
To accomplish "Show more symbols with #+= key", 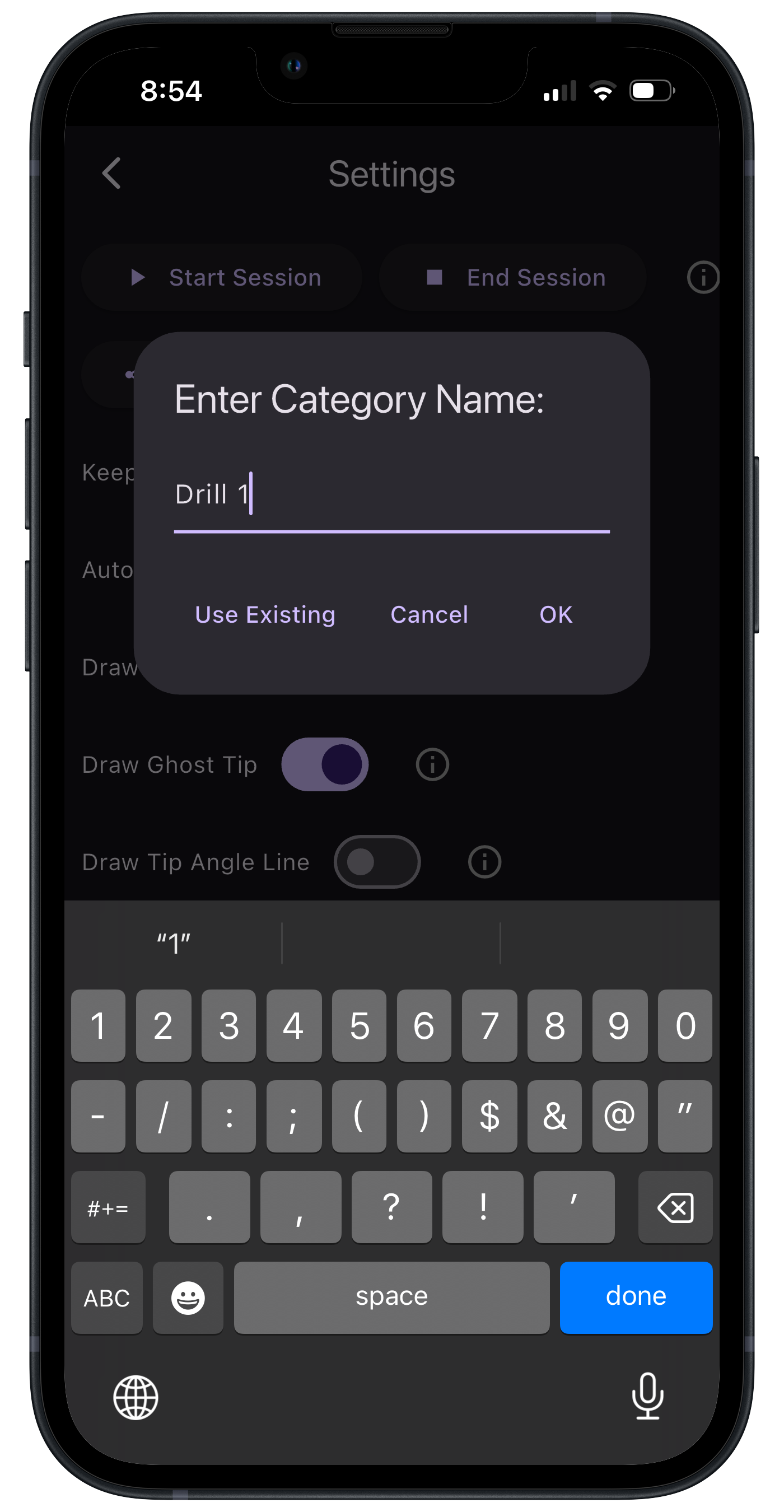I will [108, 1207].
